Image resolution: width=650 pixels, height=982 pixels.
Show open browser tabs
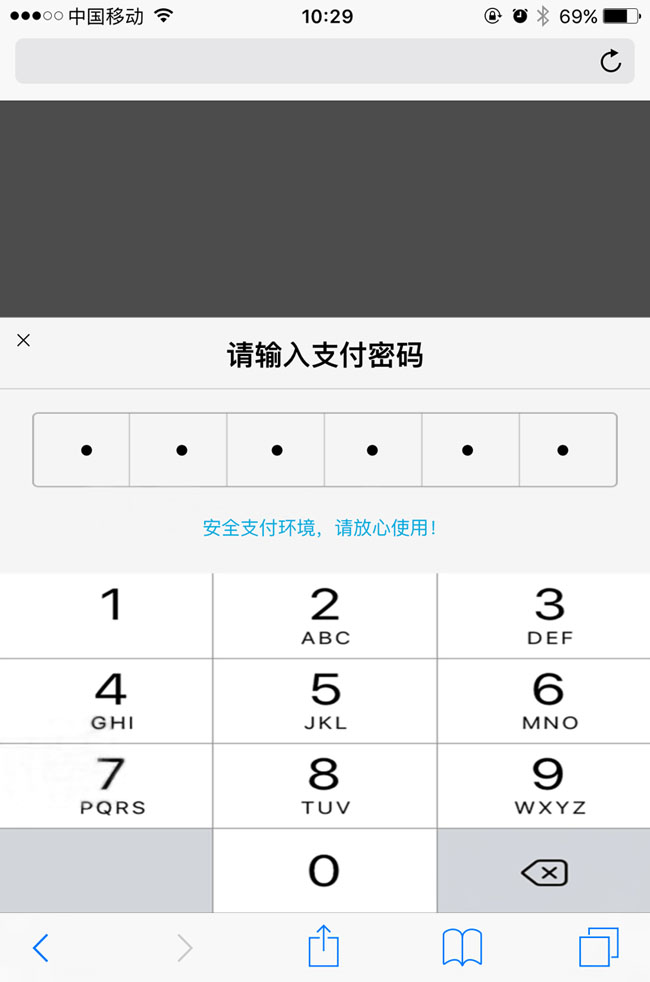pos(598,947)
